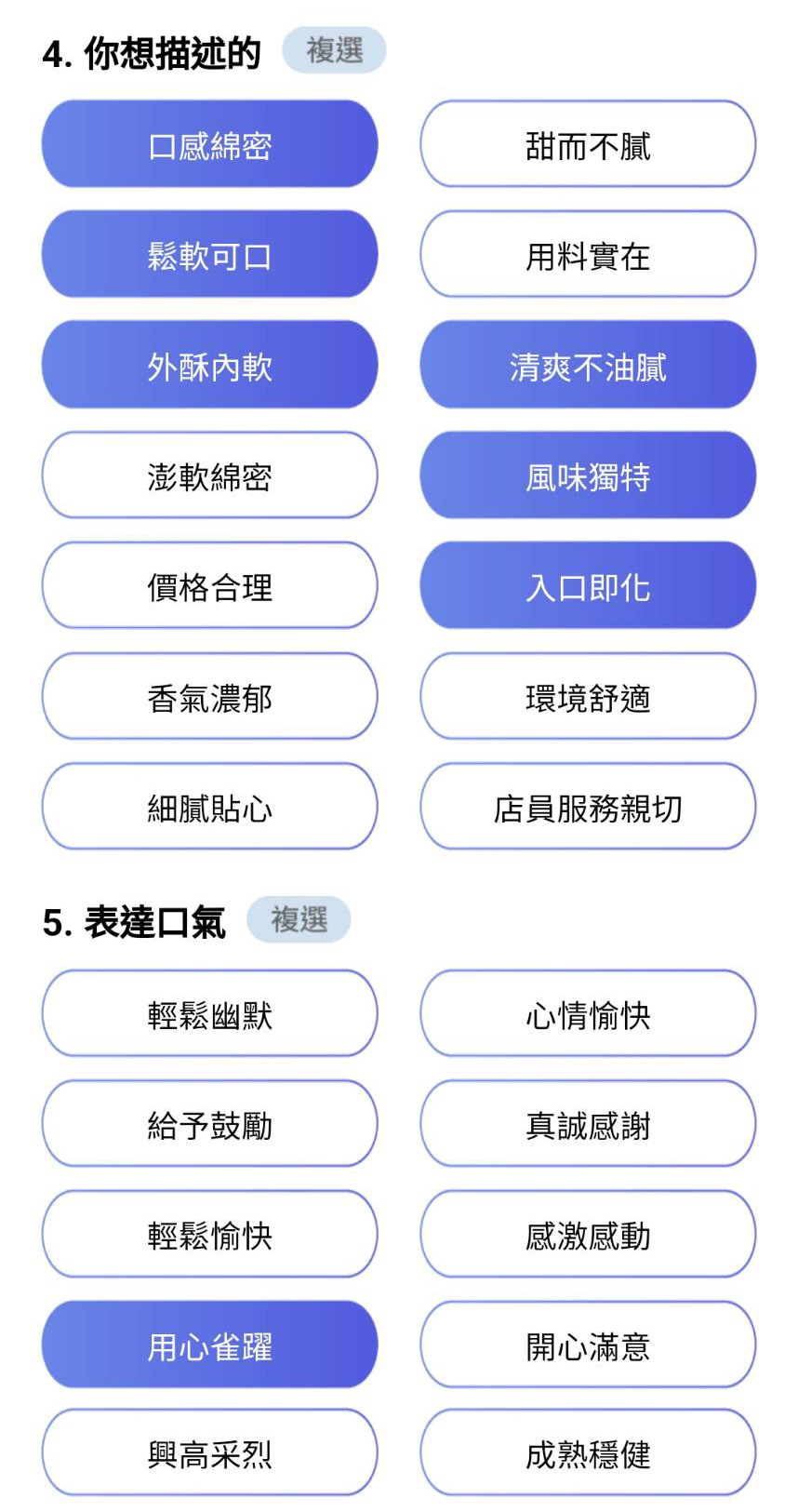Choose 心情愉快 as the tone
The image size is (798, 1512).
click(588, 1013)
